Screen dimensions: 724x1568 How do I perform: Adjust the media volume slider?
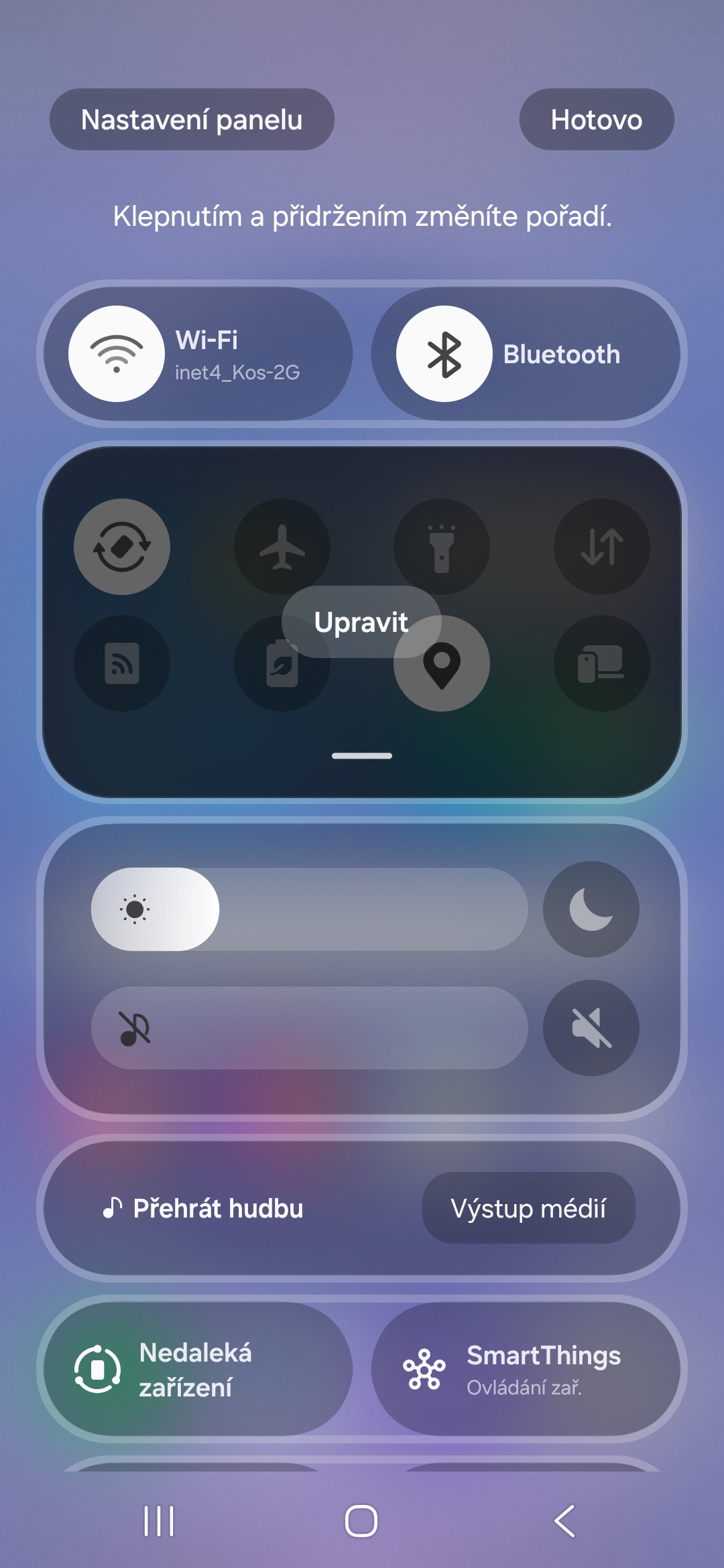click(x=310, y=1028)
